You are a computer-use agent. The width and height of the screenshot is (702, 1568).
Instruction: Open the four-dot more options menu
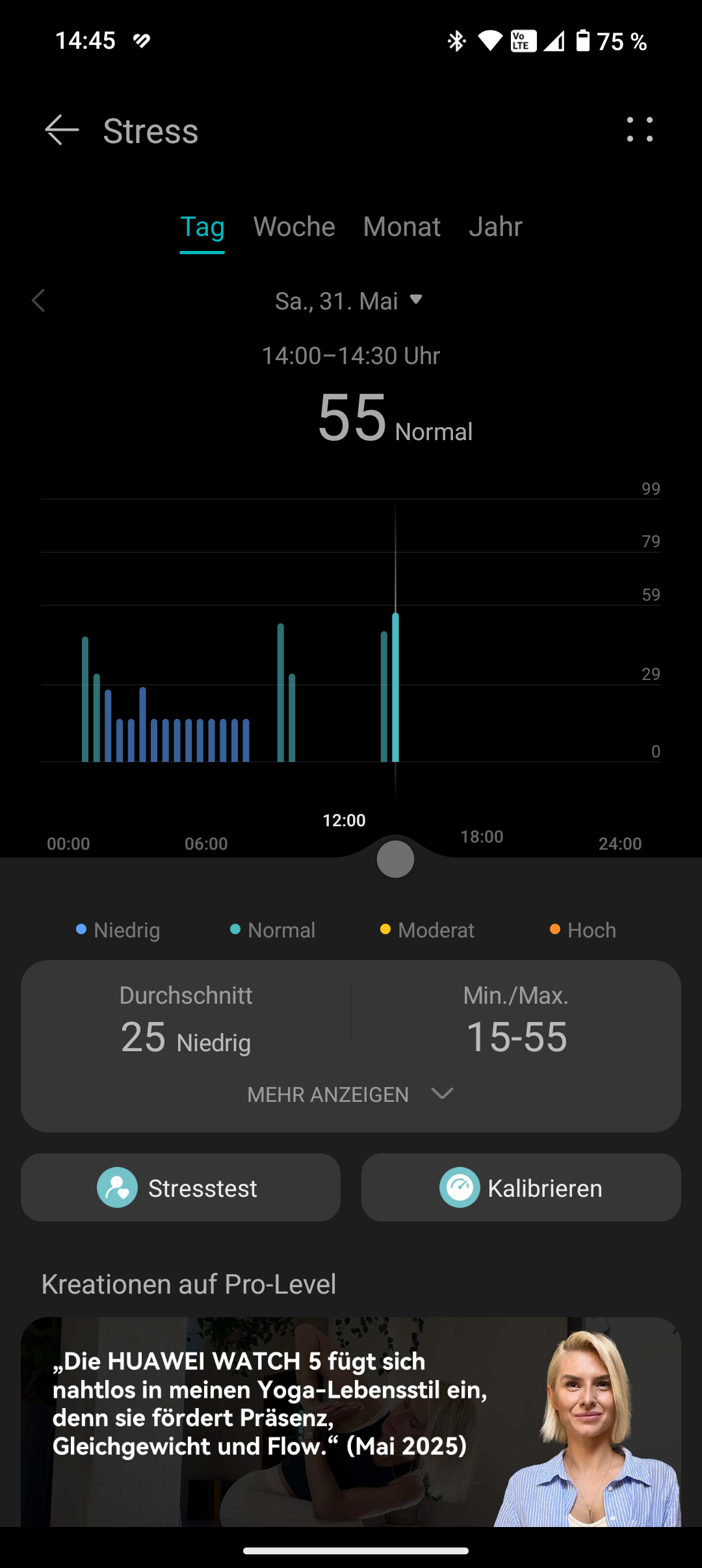coord(640,129)
